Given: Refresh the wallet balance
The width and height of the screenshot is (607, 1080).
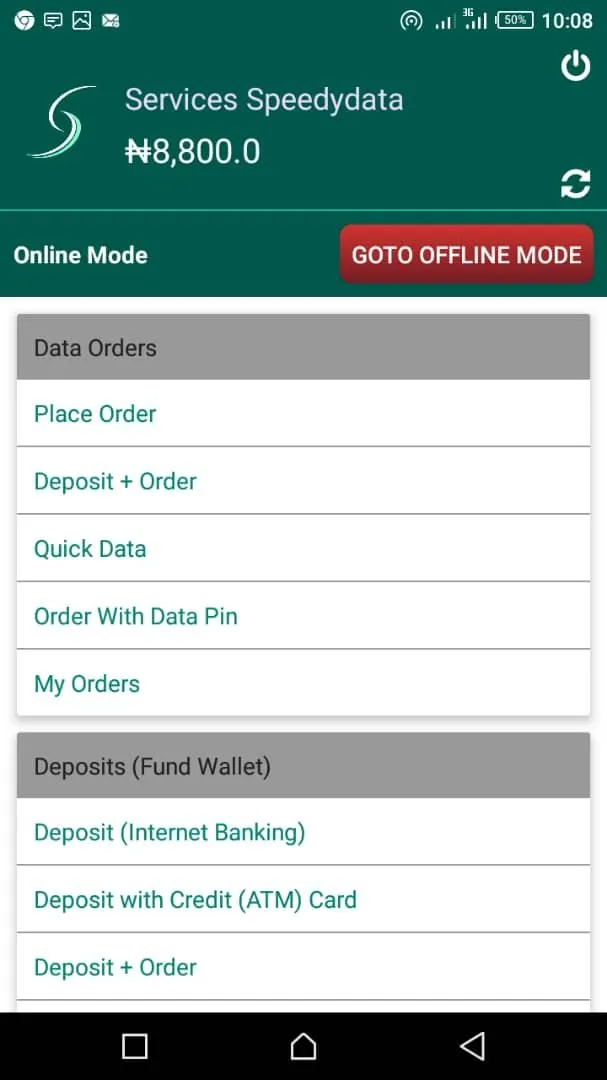Looking at the screenshot, I should [575, 184].
